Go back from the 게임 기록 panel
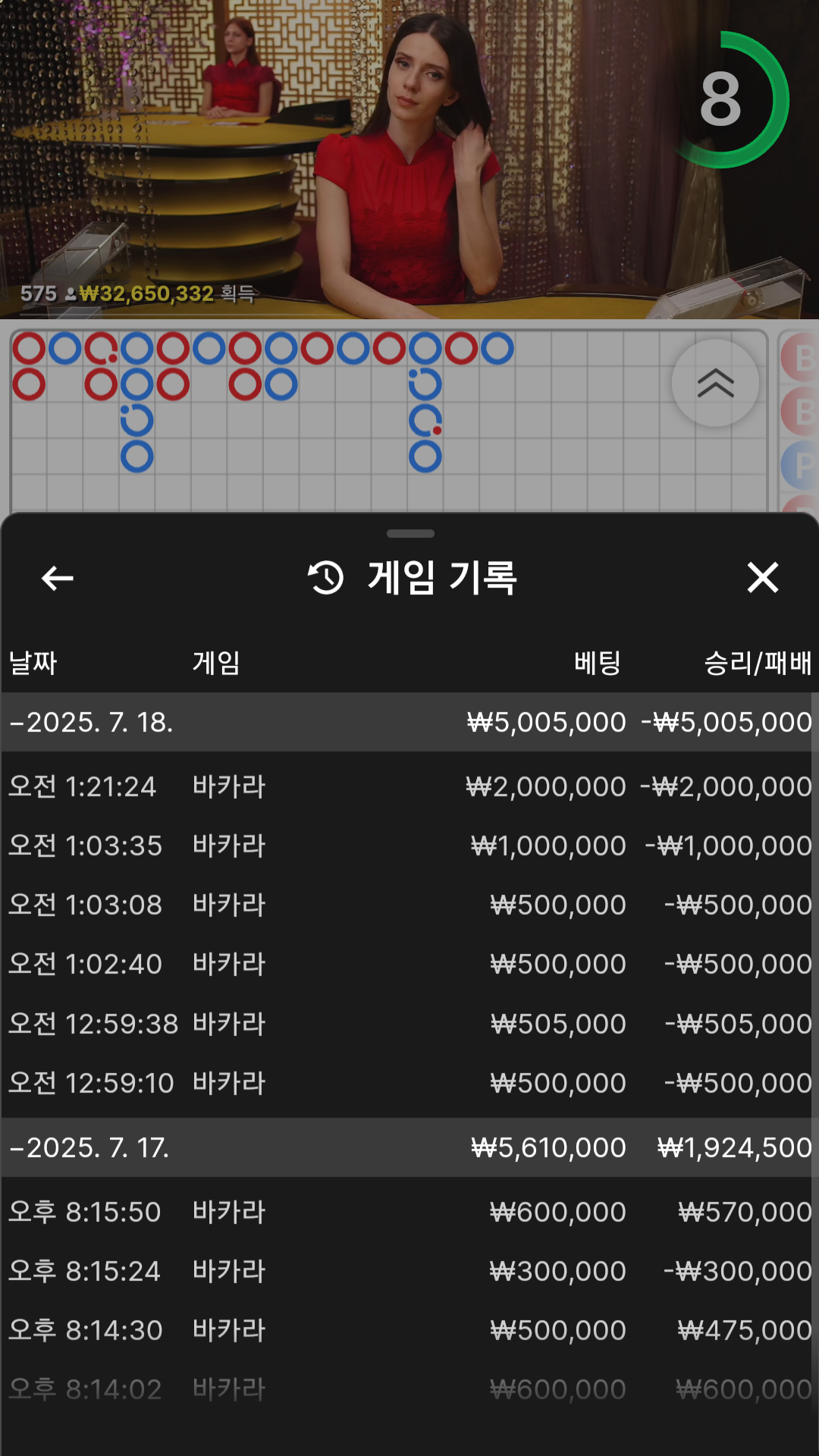 tap(57, 578)
